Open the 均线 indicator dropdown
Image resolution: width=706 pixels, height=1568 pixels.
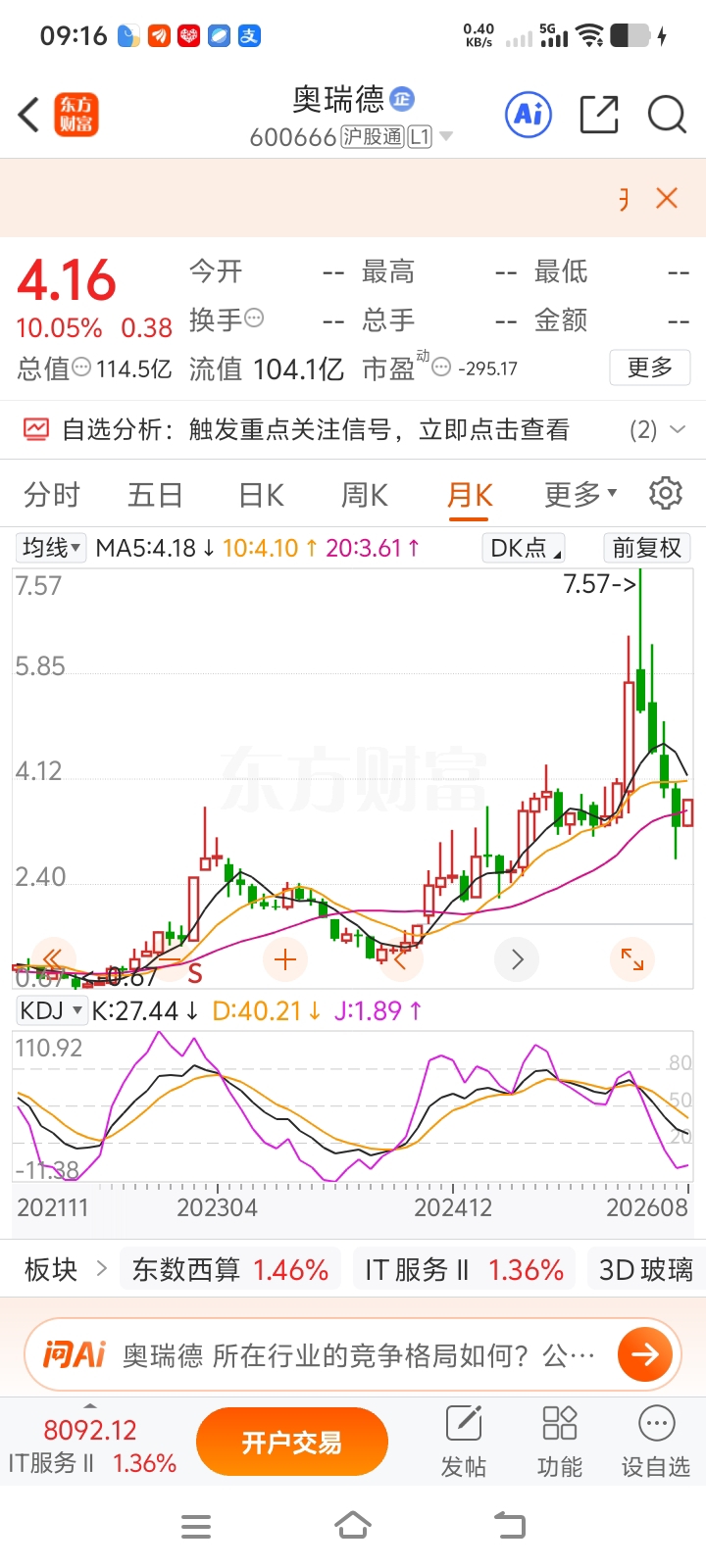point(51,547)
